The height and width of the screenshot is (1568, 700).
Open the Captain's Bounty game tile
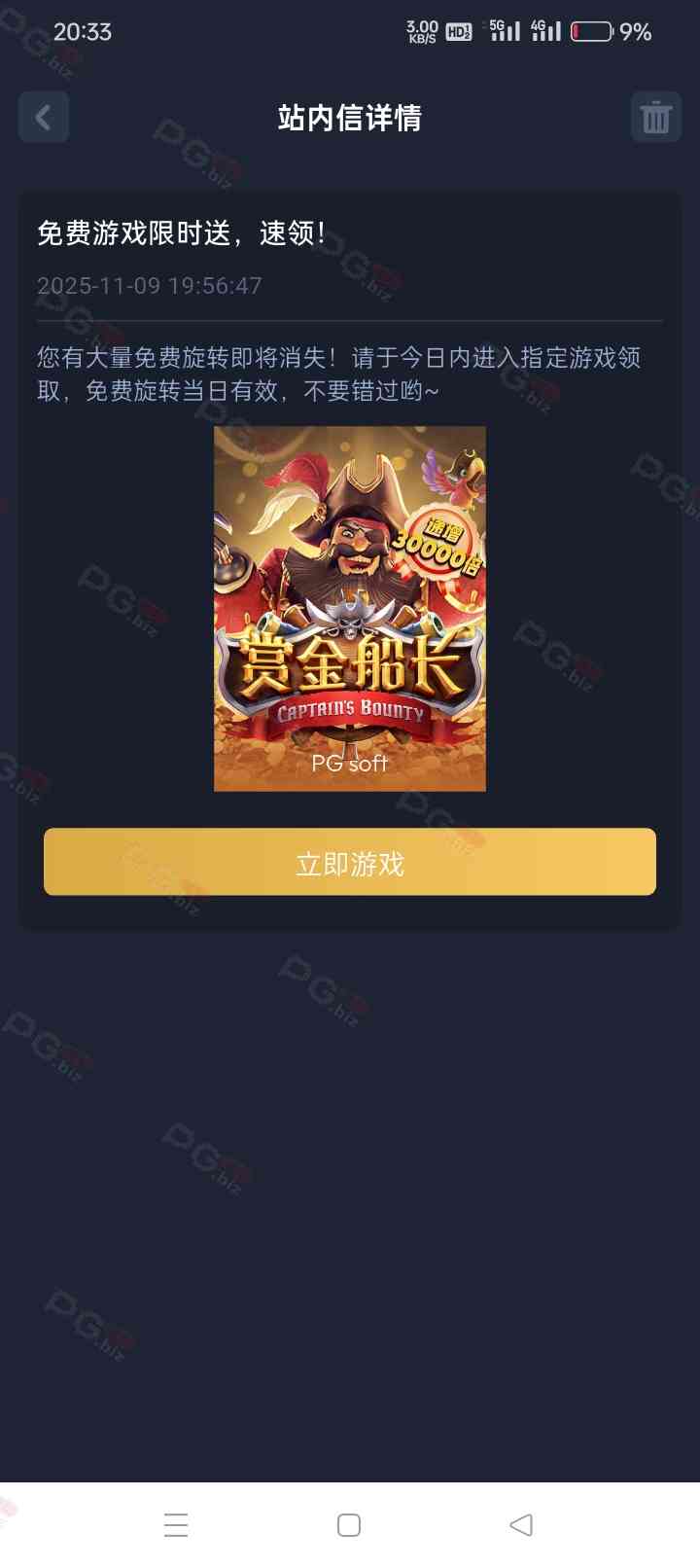350,608
